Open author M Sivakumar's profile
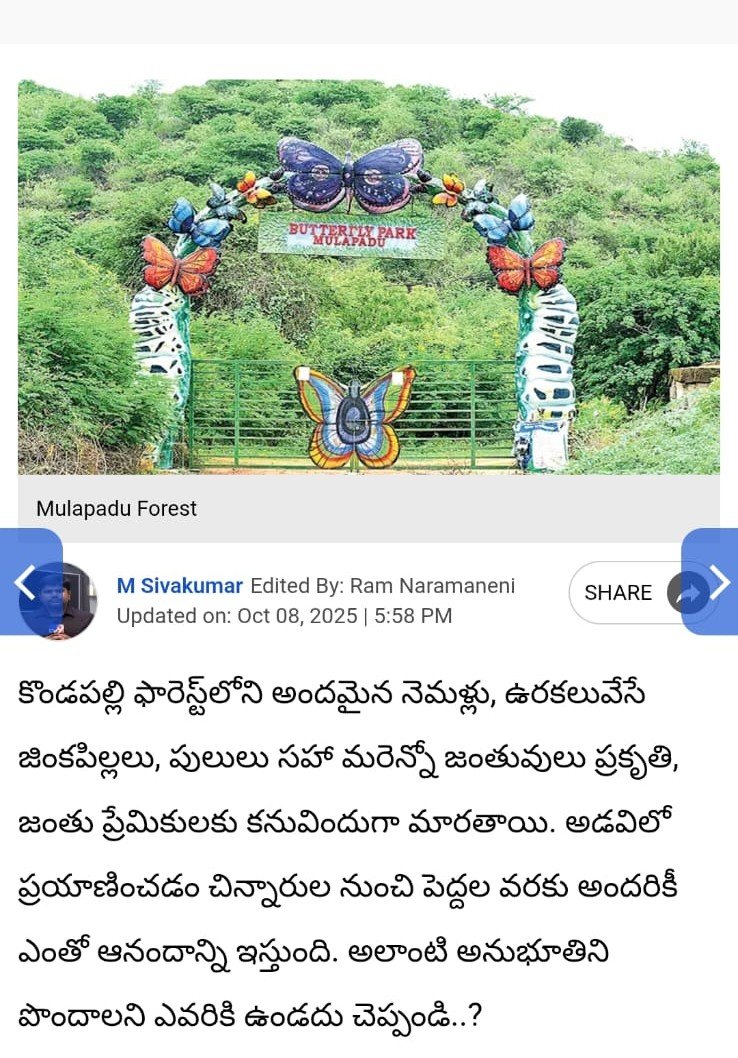This screenshot has height=1058, width=738. click(x=180, y=586)
